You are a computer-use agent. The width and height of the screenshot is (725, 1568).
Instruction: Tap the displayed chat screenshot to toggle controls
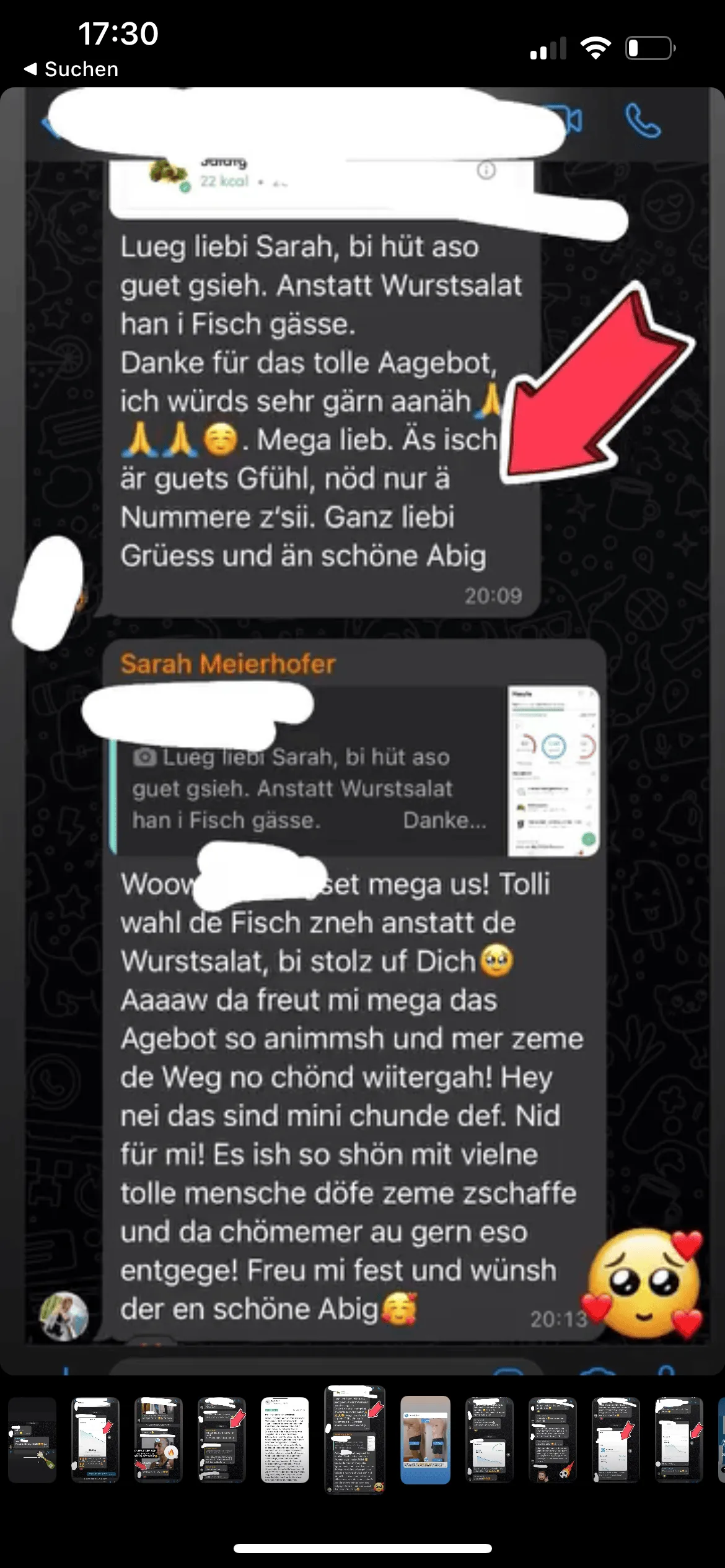[362, 731]
